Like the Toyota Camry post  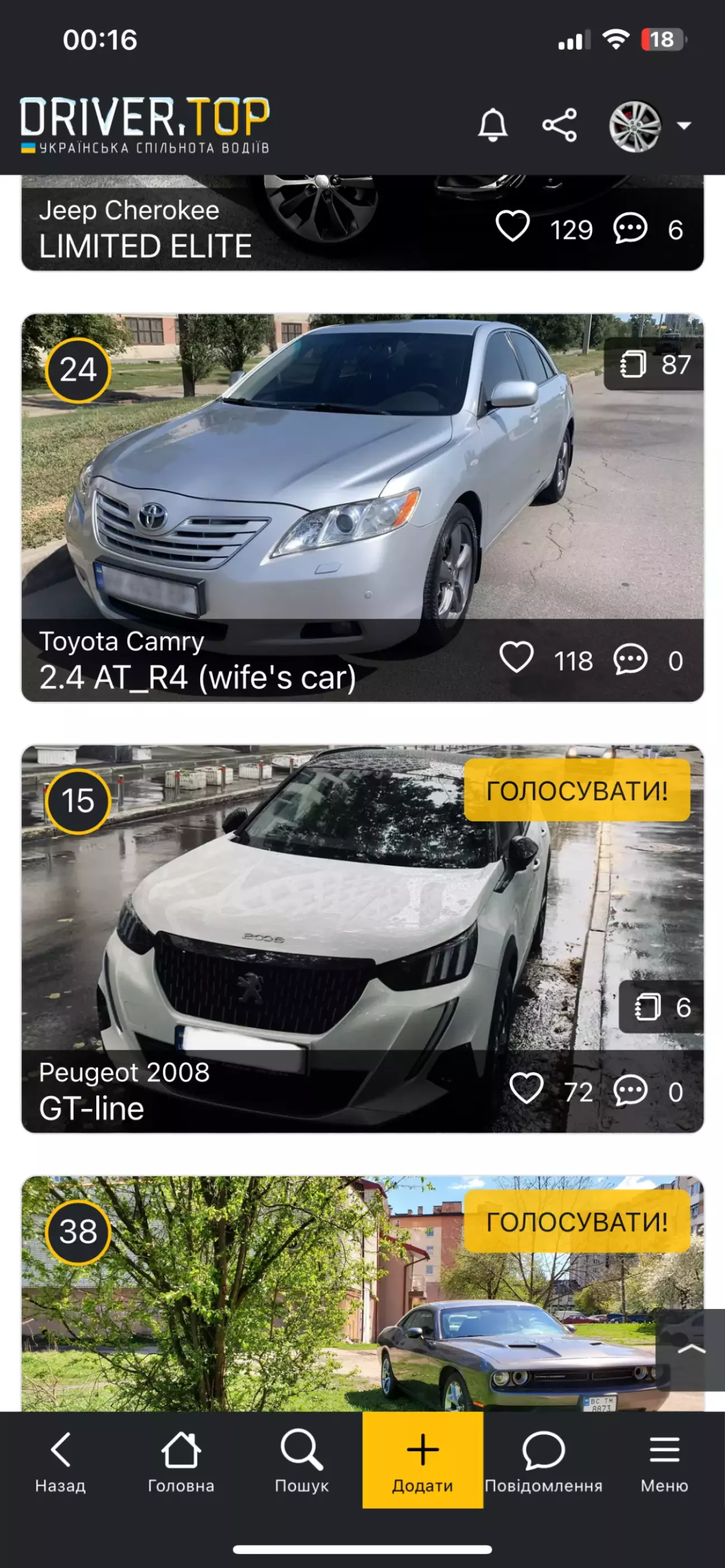[x=516, y=658]
